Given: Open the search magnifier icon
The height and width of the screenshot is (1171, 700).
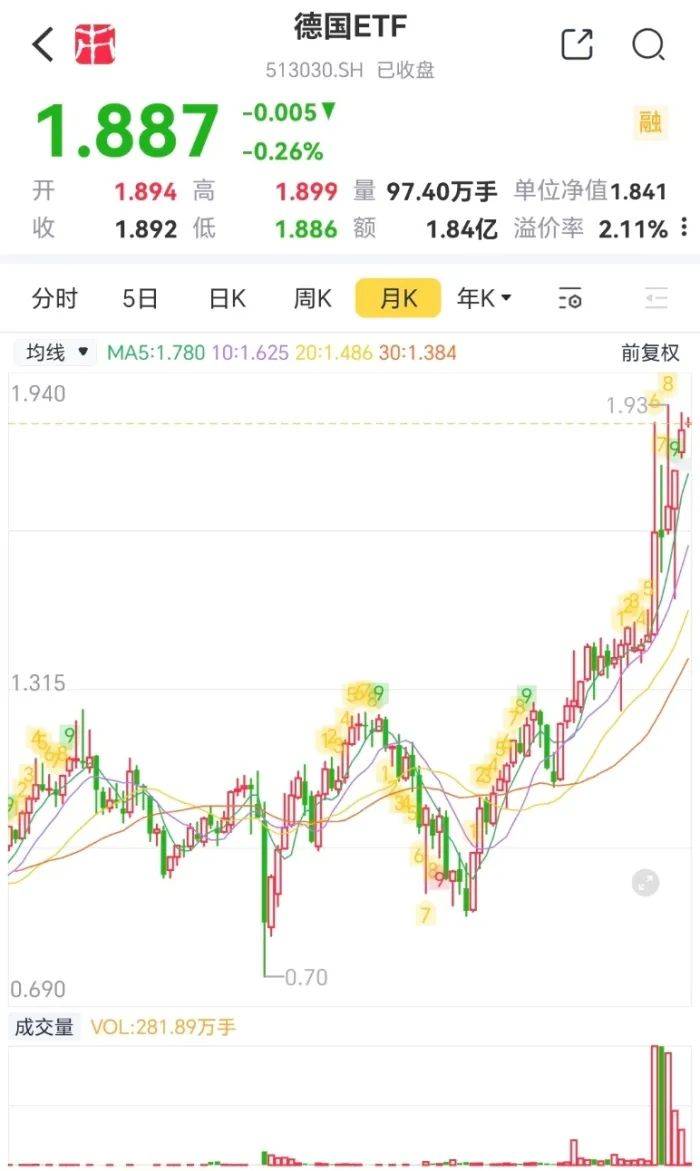Looking at the screenshot, I should (x=648, y=45).
